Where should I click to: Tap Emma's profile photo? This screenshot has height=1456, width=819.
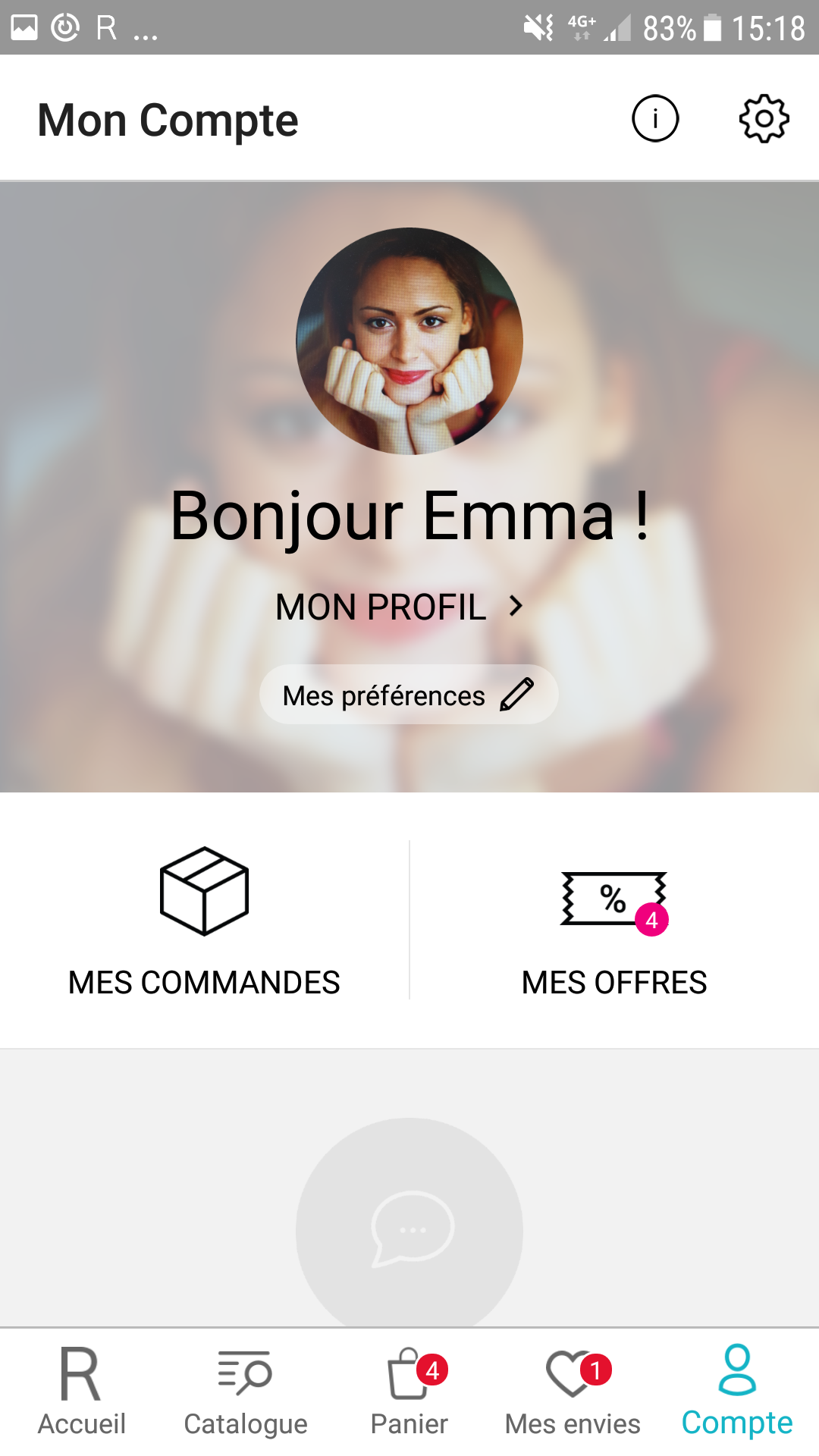(x=409, y=341)
